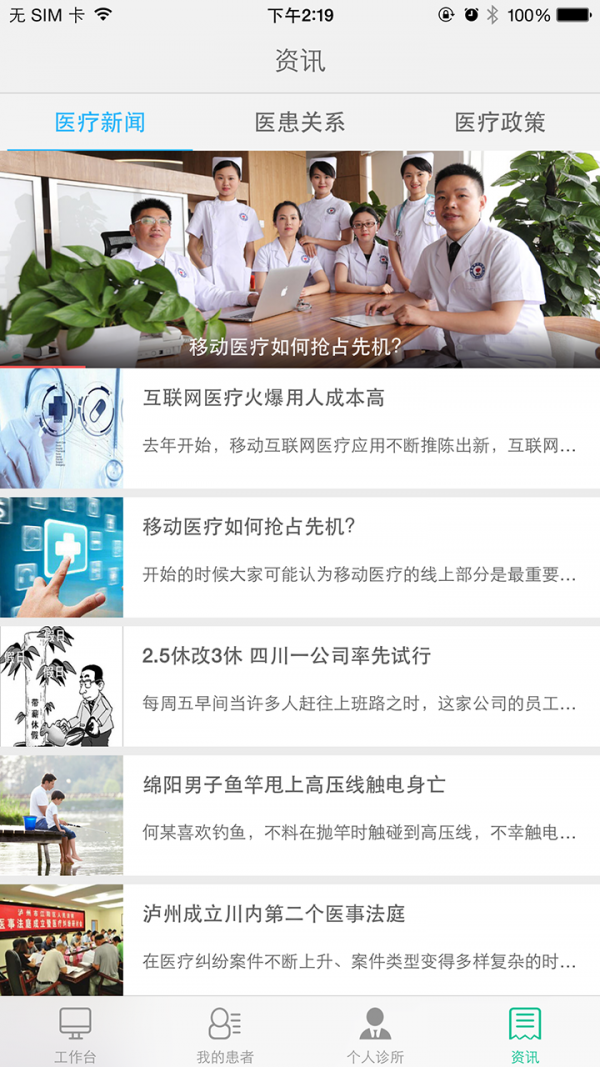Read article 2.5休改3休 四川一公司率先试行
Screen dimensions: 600x1067
pos(300,687)
